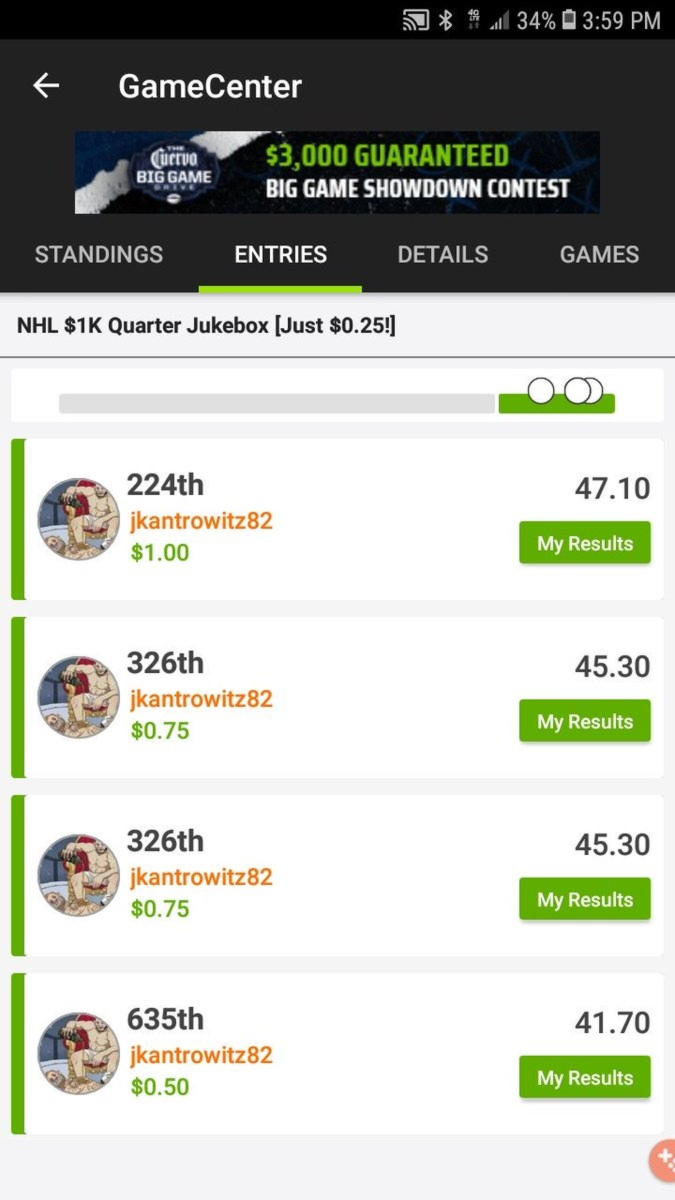Open the Games tab
Screen dimensions: 675x1200
point(599,254)
